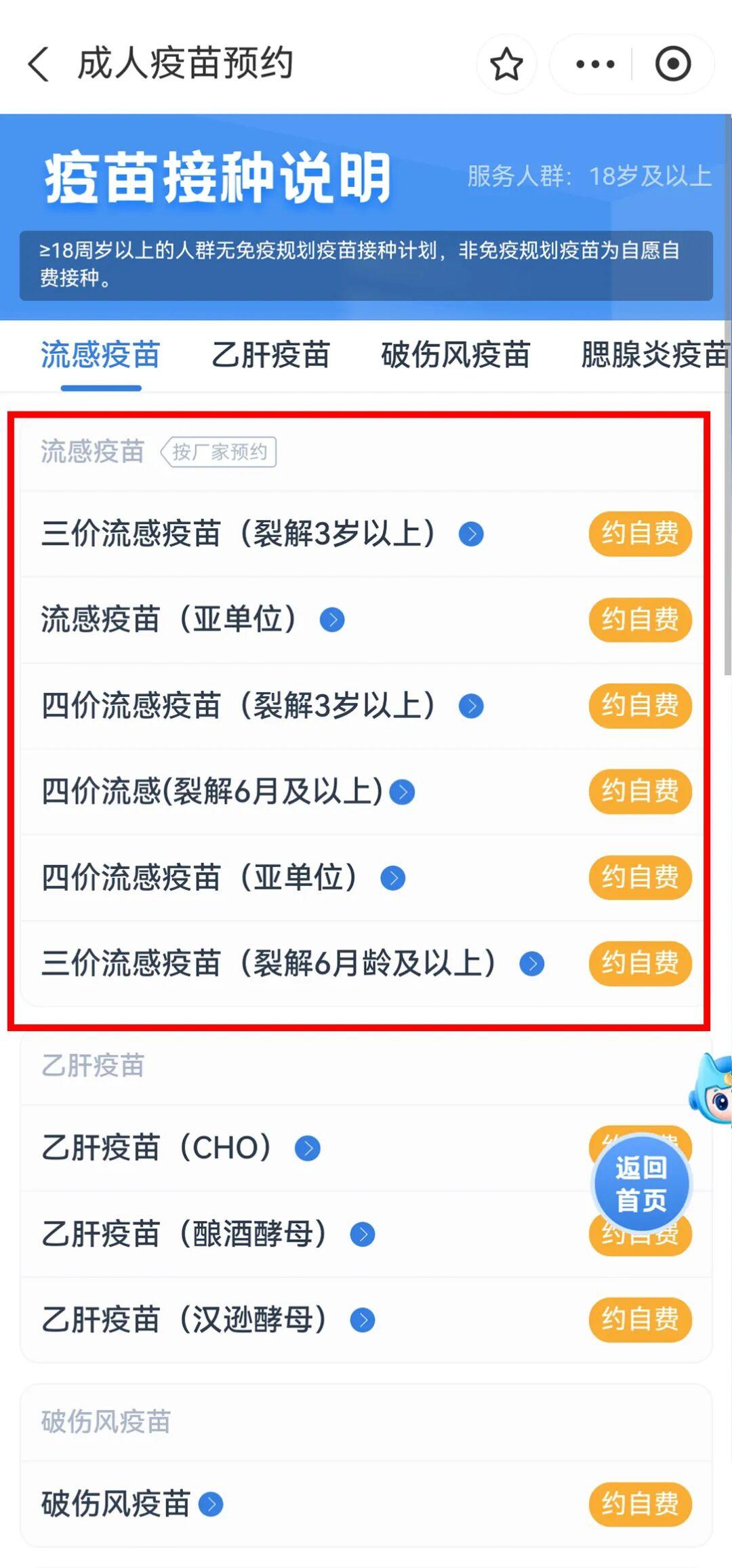The width and height of the screenshot is (732, 1568).
Task: Switch to the 腮腺炎疫苗 tab
Action: tap(654, 355)
